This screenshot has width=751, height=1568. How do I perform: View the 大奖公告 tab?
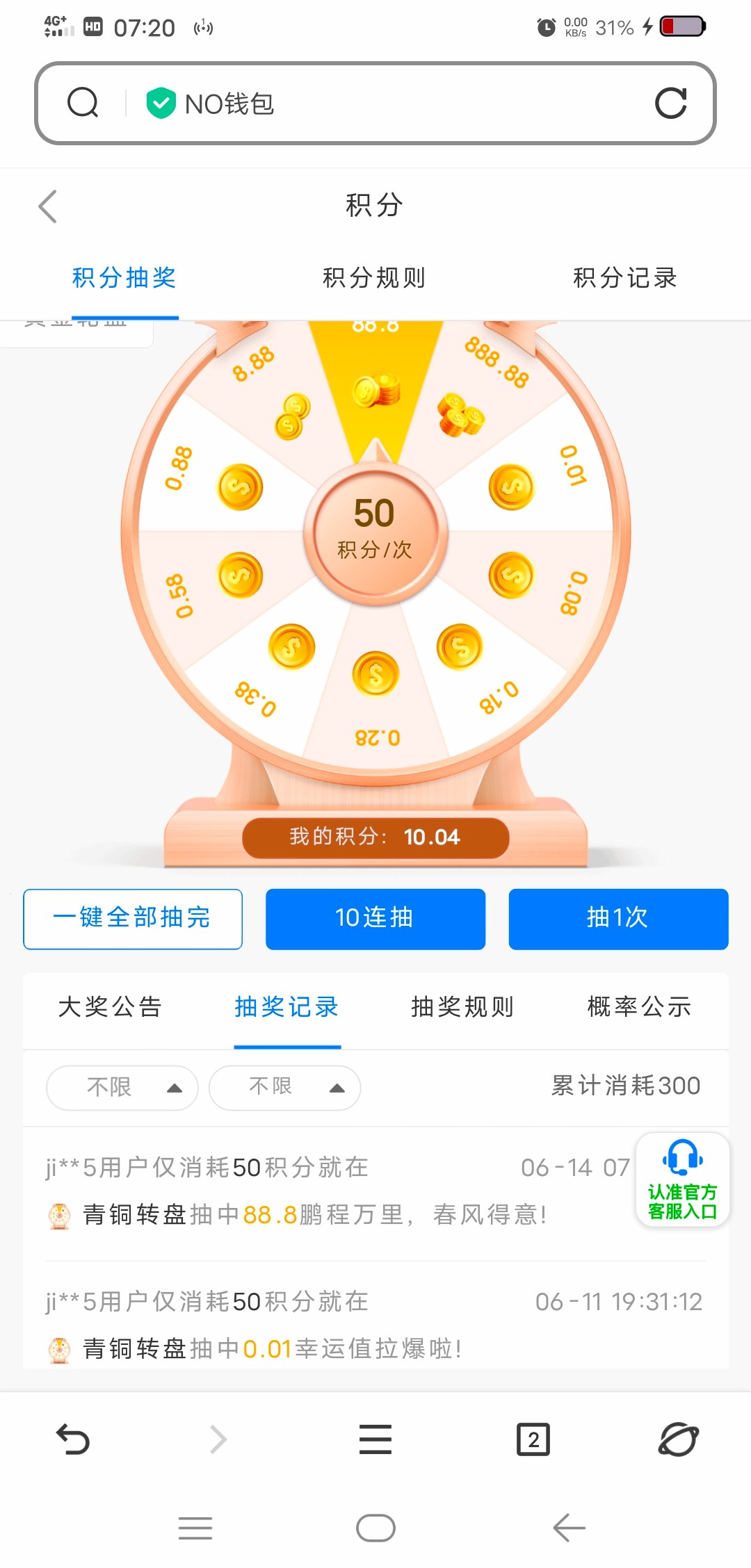110,1006
